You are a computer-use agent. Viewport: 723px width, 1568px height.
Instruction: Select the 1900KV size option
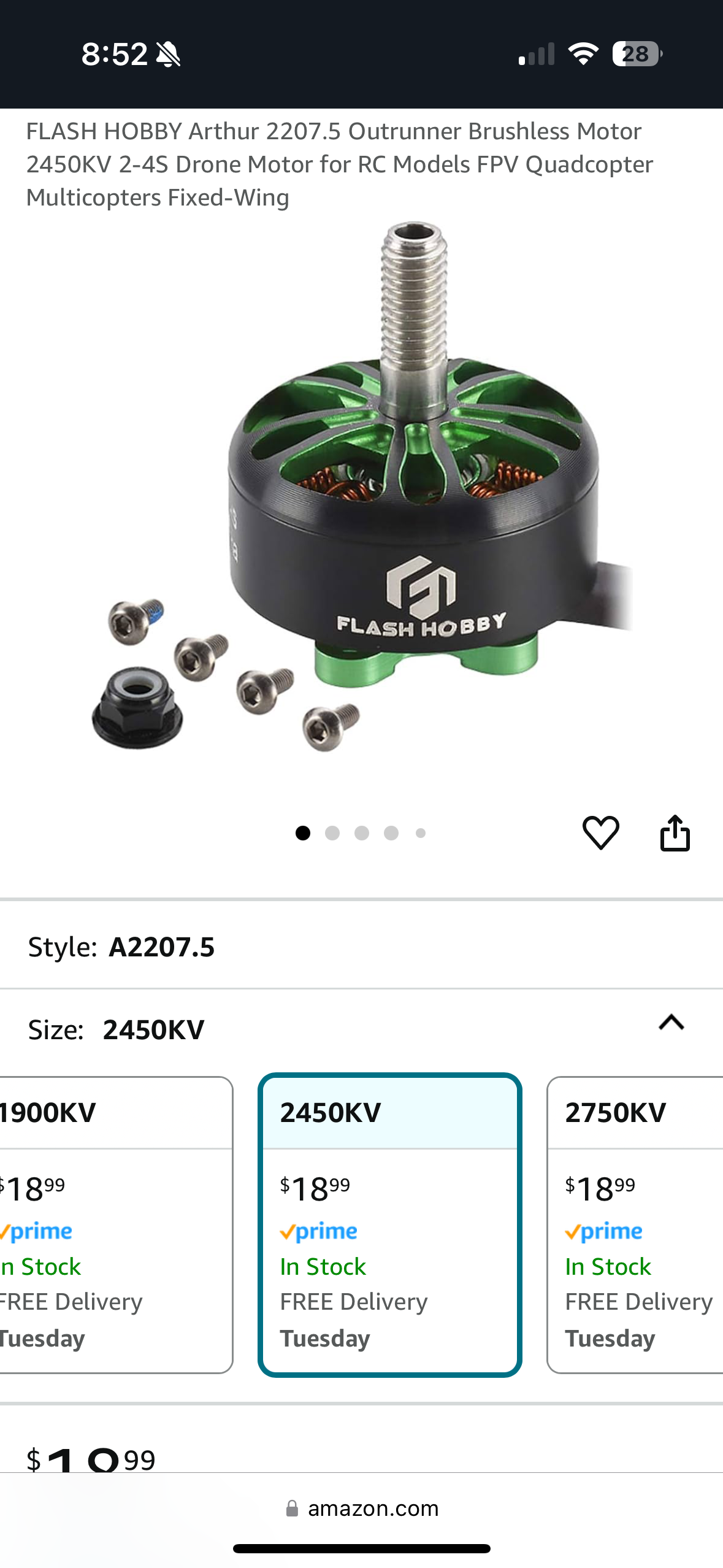(116, 1225)
